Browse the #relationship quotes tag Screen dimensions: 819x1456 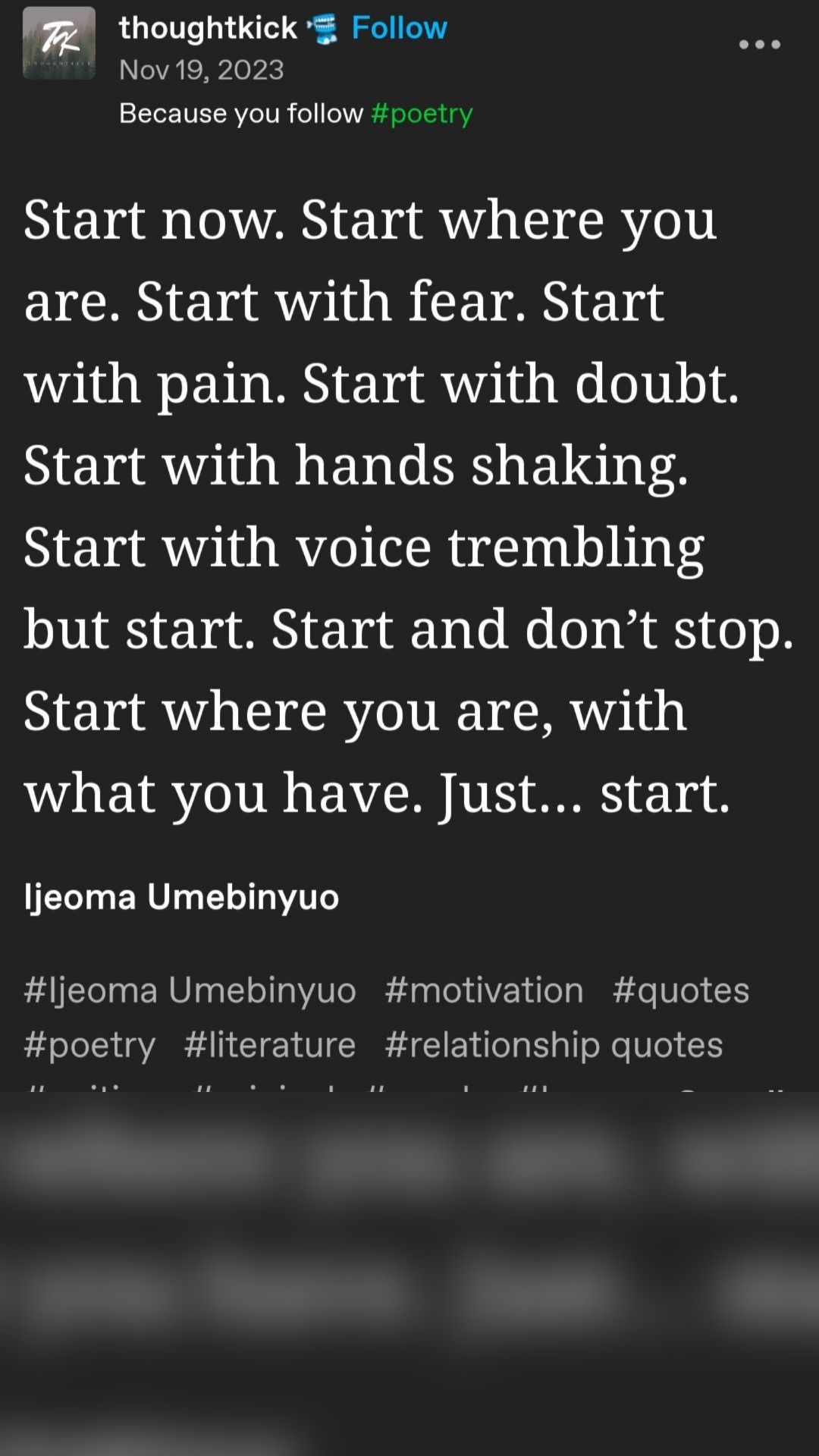pos(554,1045)
